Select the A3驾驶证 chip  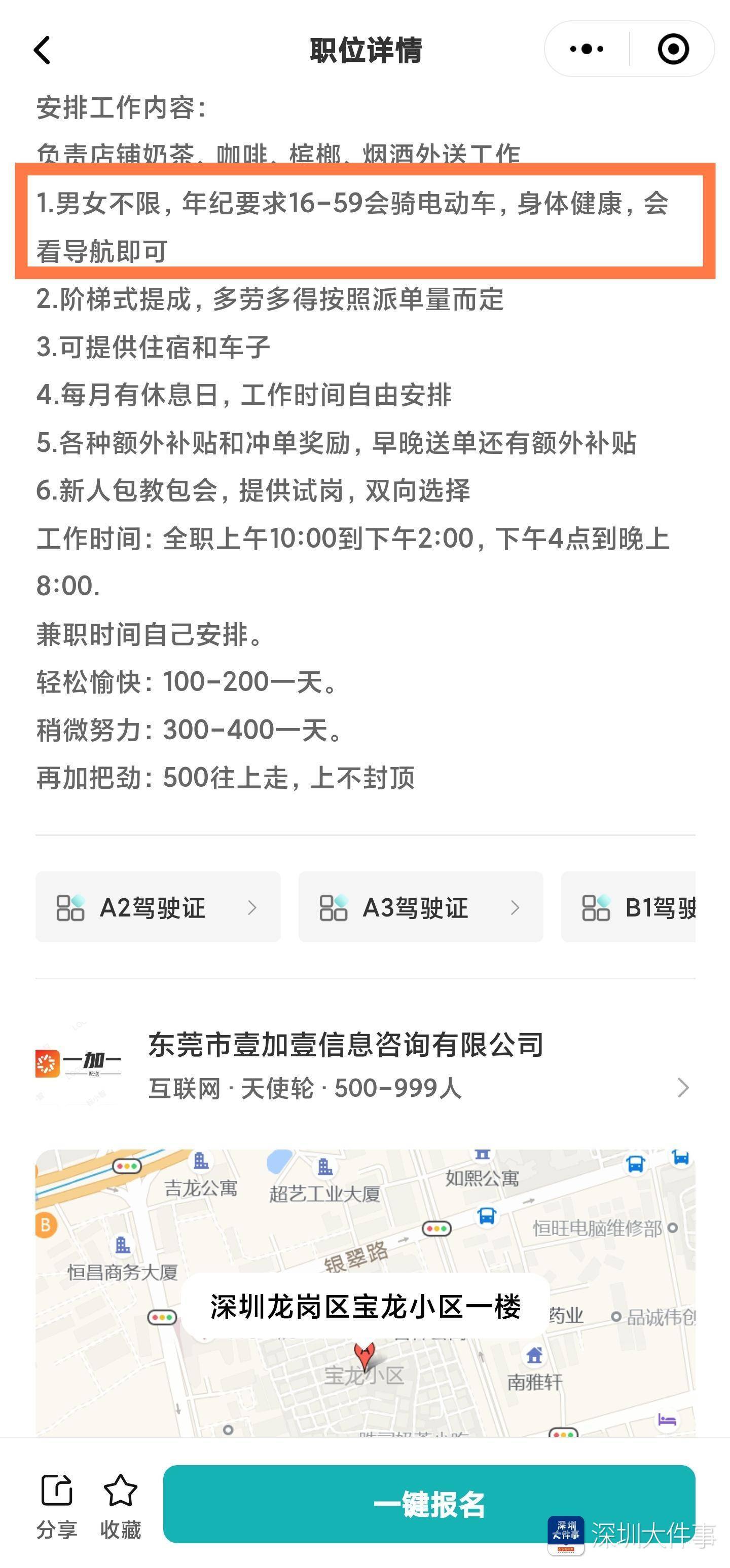pyautogui.click(x=420, y=907)
